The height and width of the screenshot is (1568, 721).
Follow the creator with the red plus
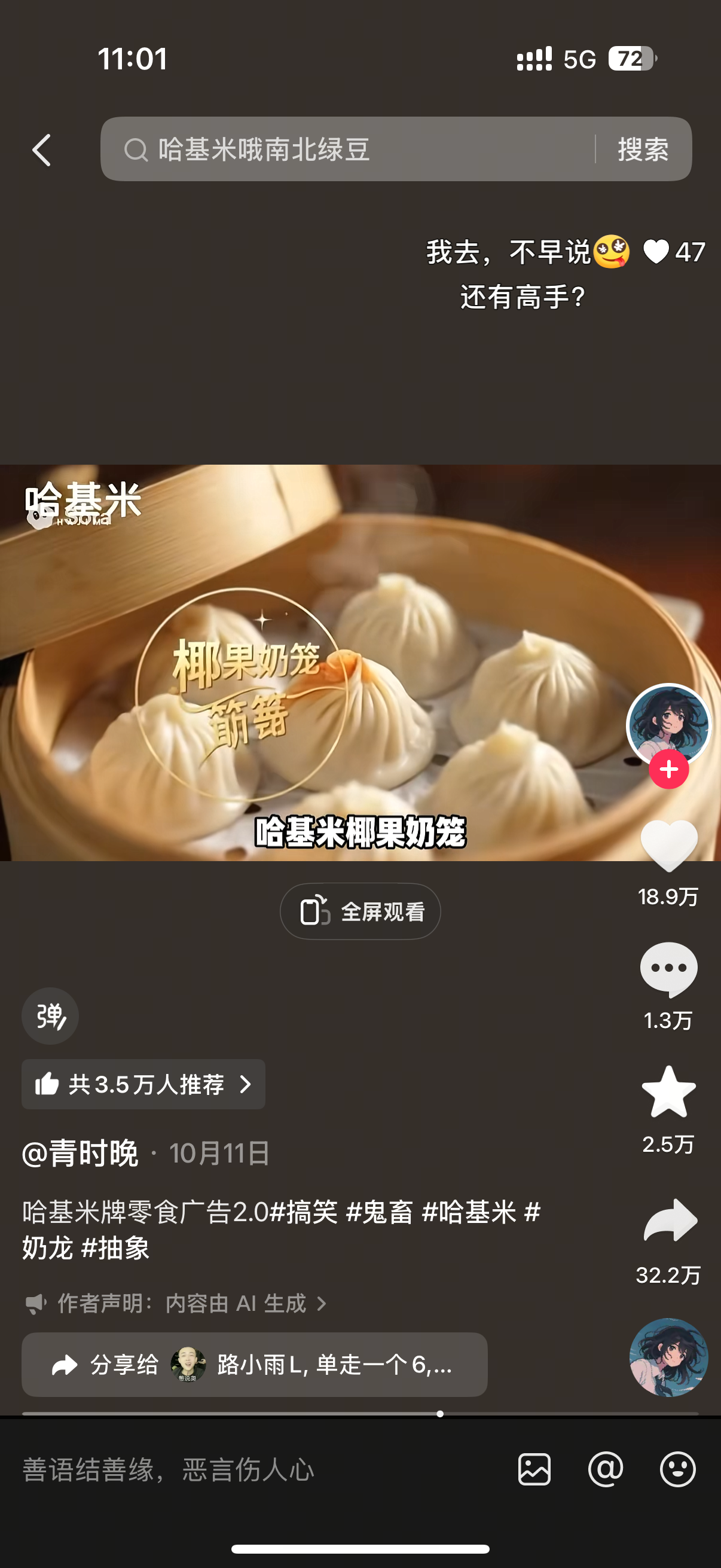tap(668, 770)
